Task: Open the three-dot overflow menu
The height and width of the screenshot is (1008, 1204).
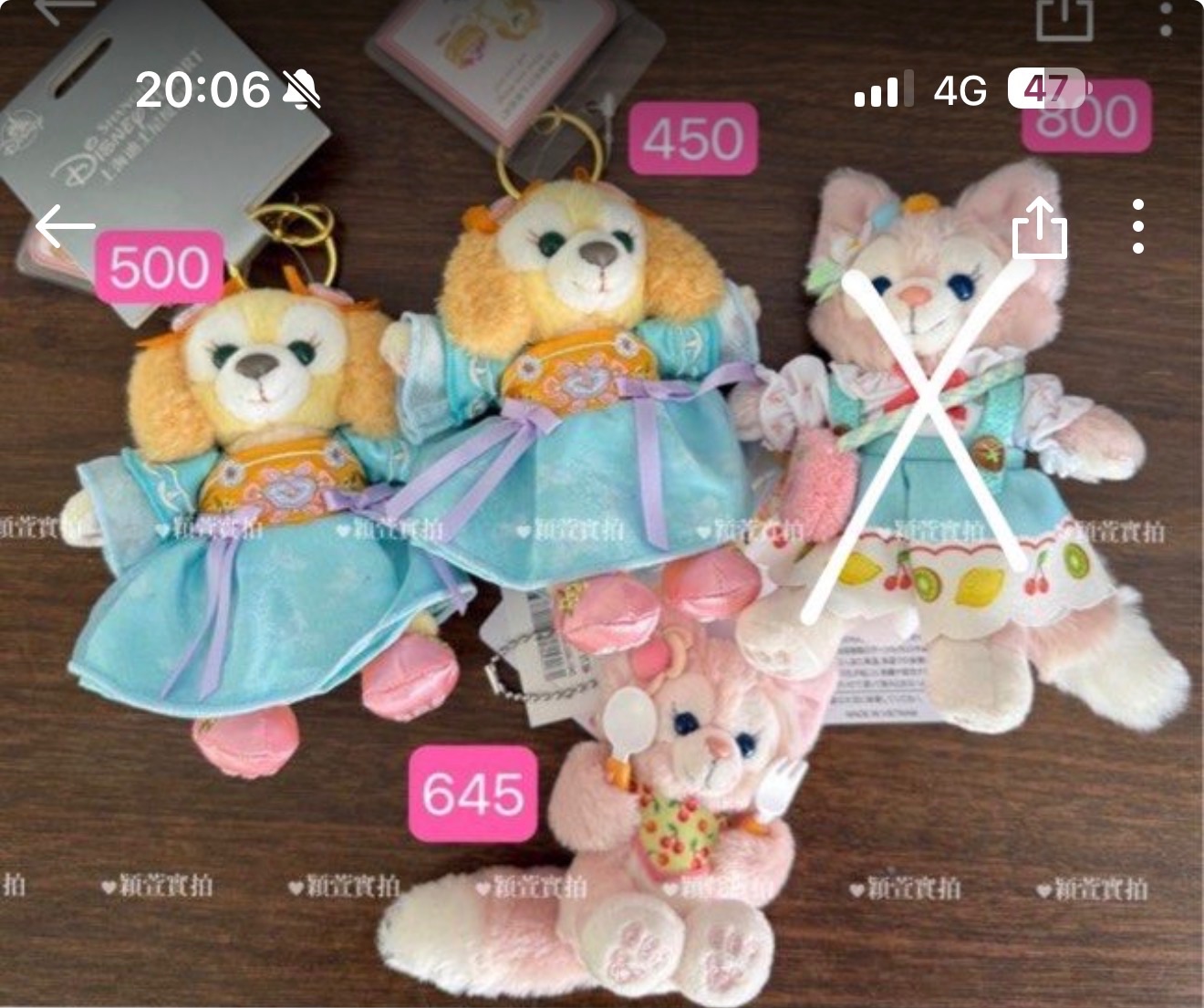Action: 1137,226
